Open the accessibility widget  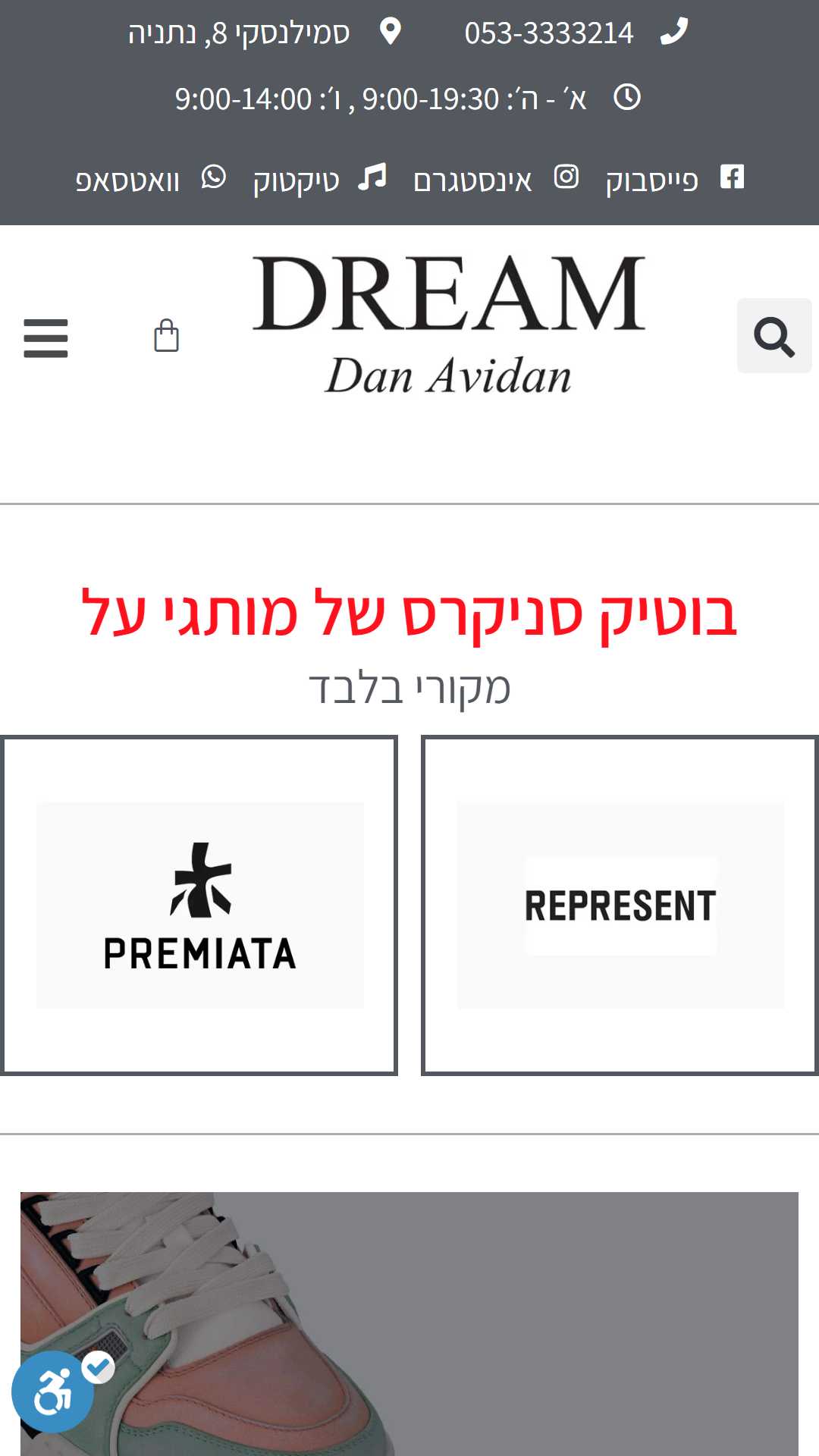(53, 1392)
